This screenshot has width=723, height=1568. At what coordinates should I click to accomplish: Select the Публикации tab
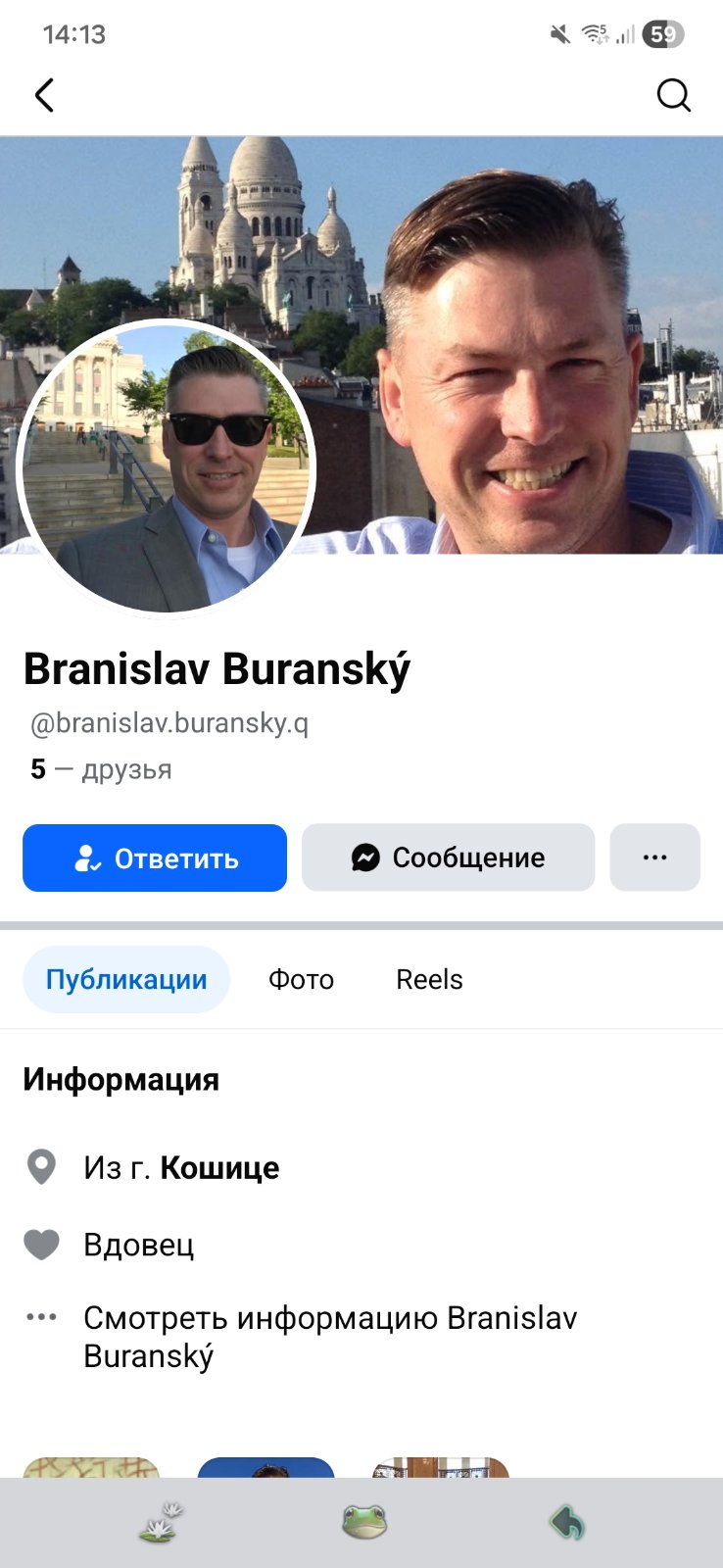[126, 979]
